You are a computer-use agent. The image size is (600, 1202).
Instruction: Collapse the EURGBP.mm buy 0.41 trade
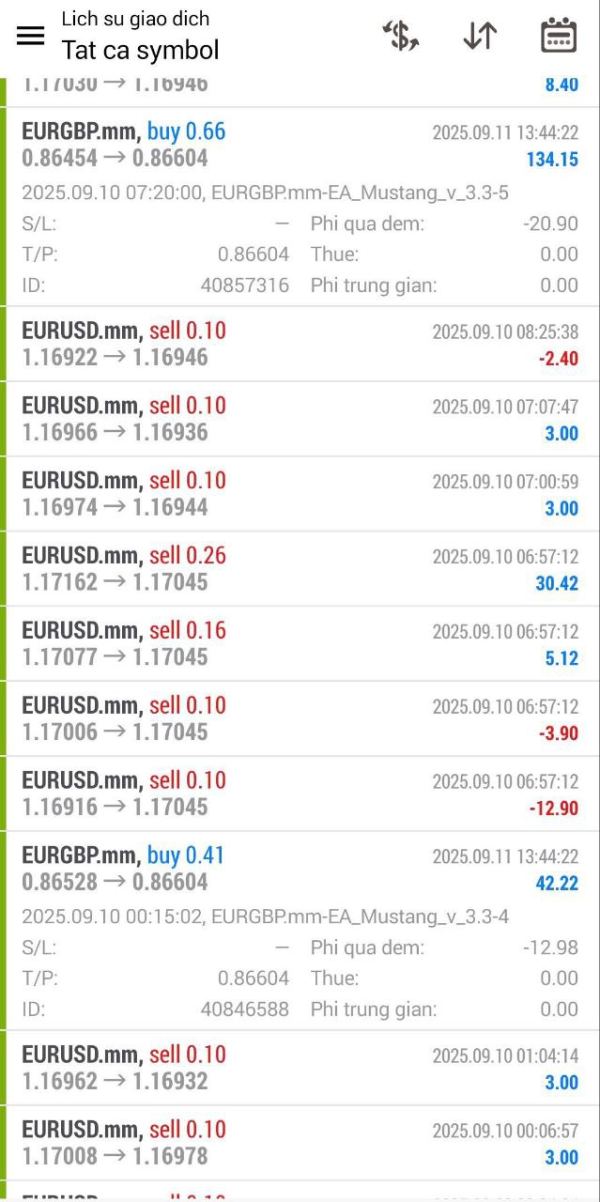(x=300, y=868)
